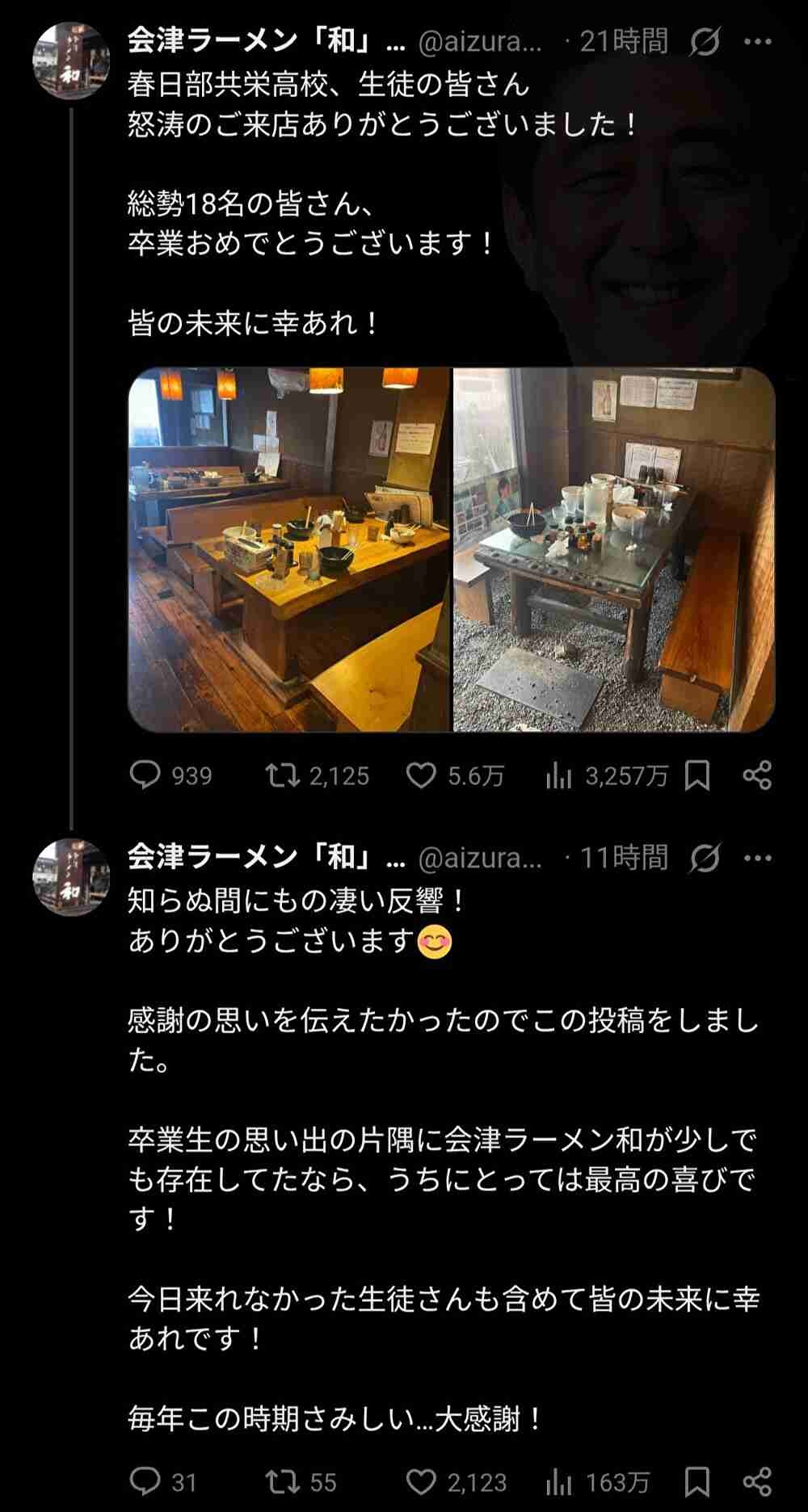Viewport: 808px width, 1512px height.
Task: Open 会津ラーメン「和」 profile avatar on first post
Action: pyautogui.click(x=71, y=61)
